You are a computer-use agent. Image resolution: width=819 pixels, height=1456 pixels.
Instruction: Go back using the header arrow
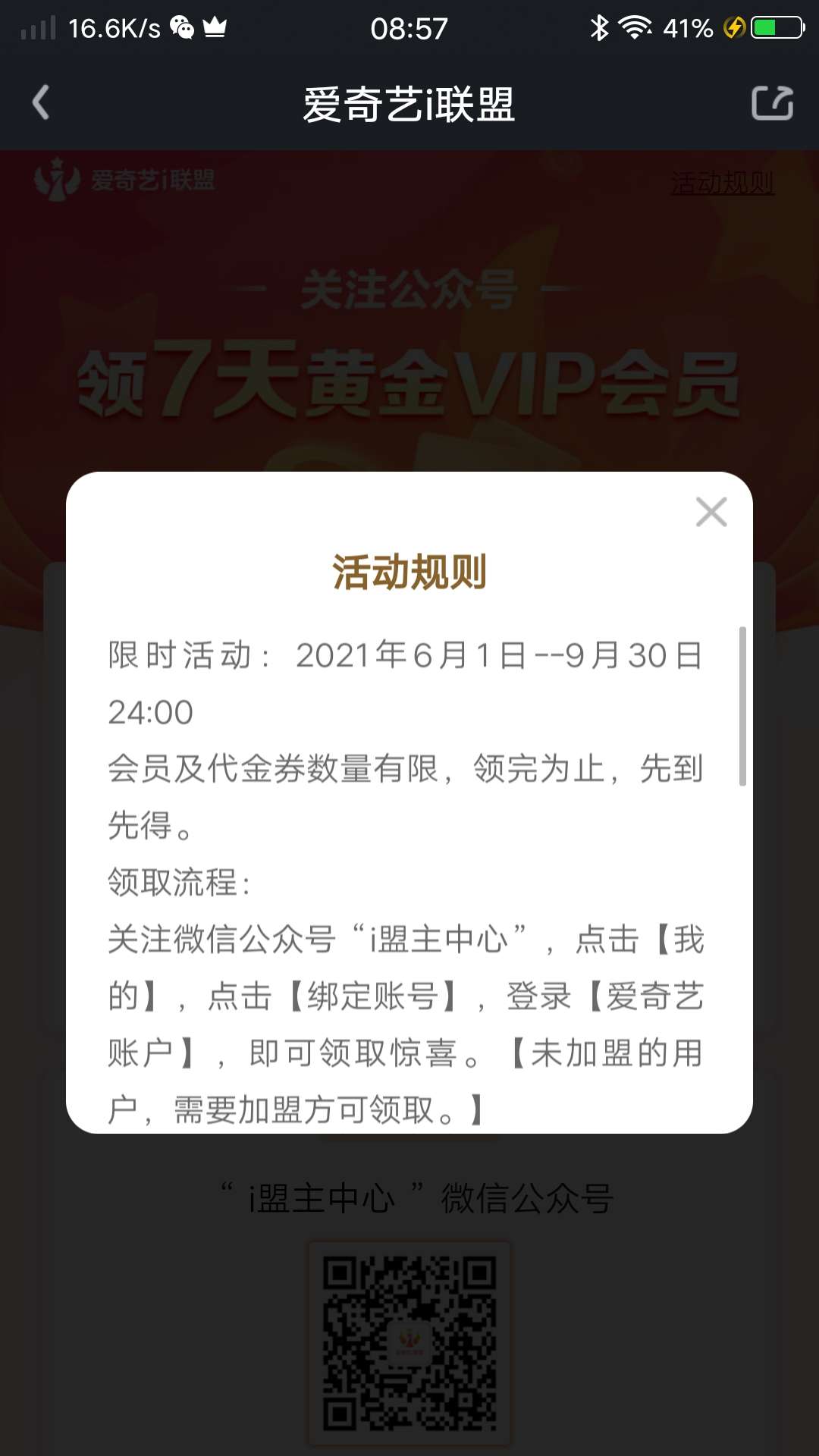coord(41,102)
